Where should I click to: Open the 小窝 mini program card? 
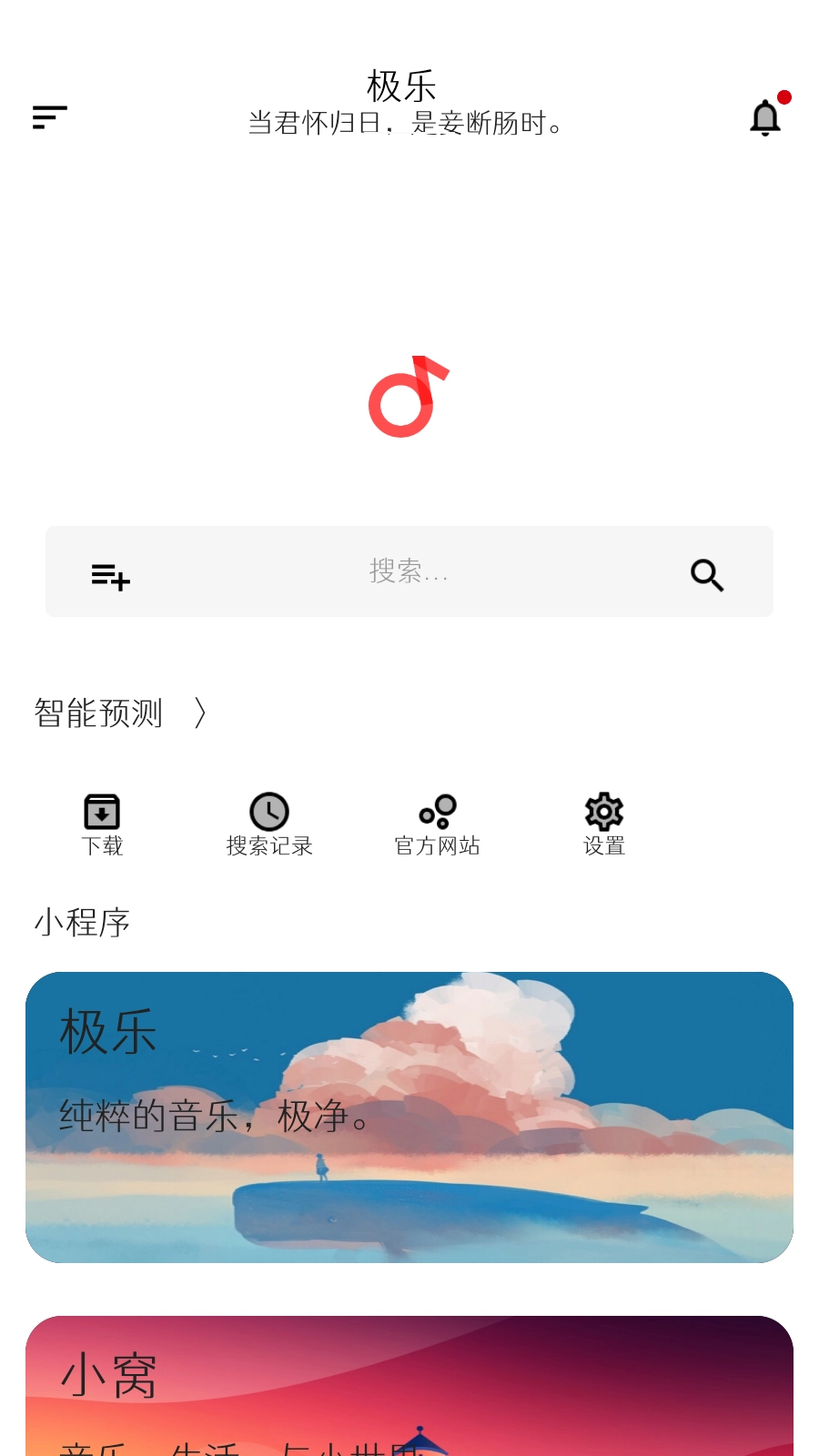408,1383
